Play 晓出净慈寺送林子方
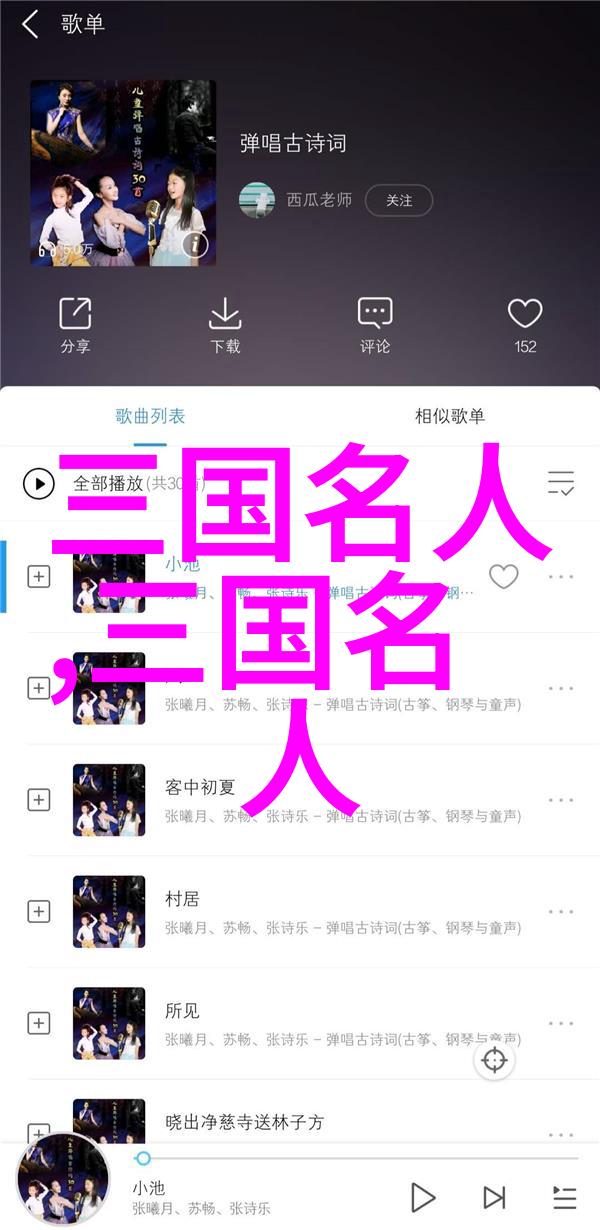 pos(300,1123)
